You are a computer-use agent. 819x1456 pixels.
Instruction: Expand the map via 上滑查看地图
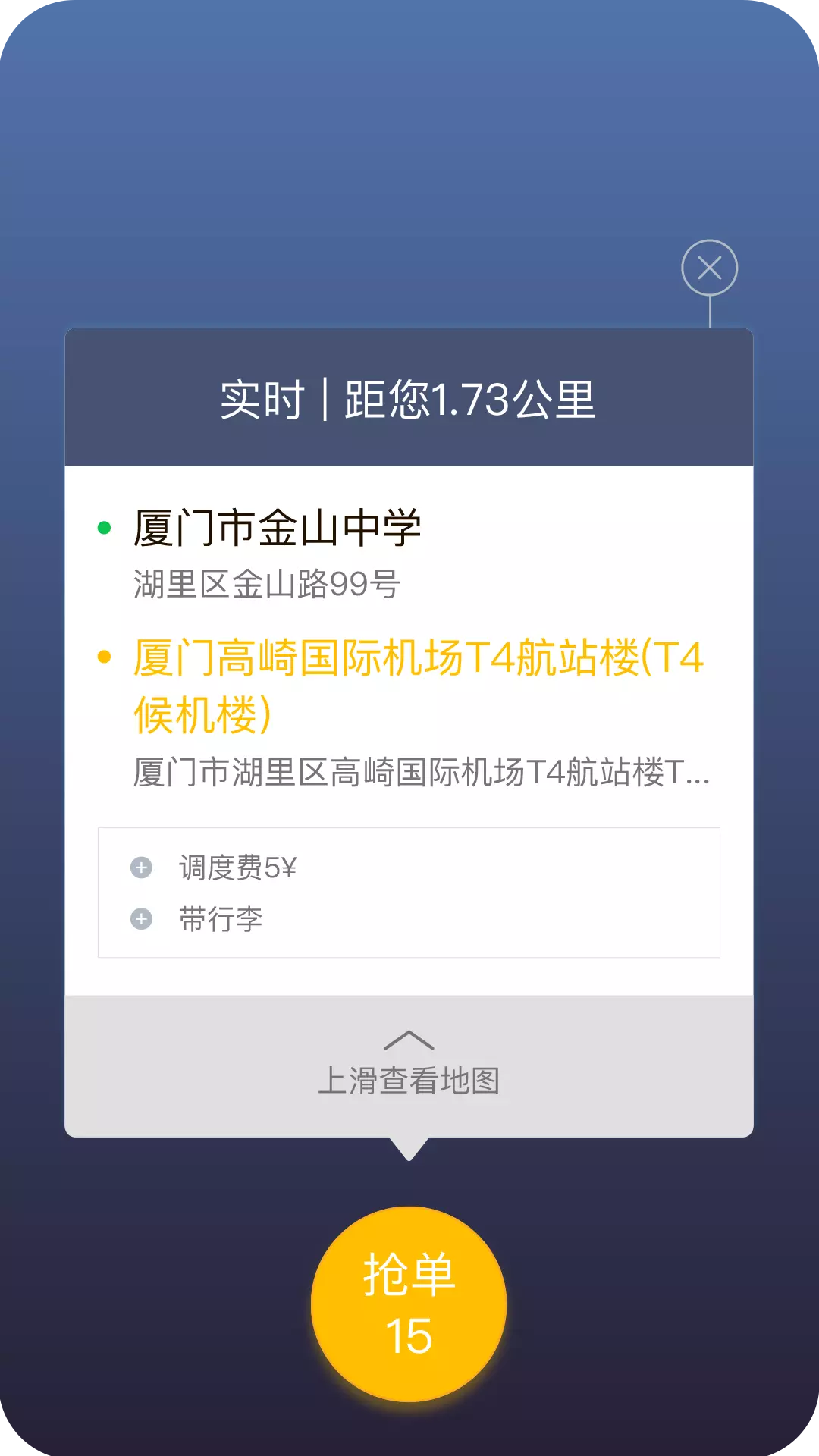point(409,1065)
